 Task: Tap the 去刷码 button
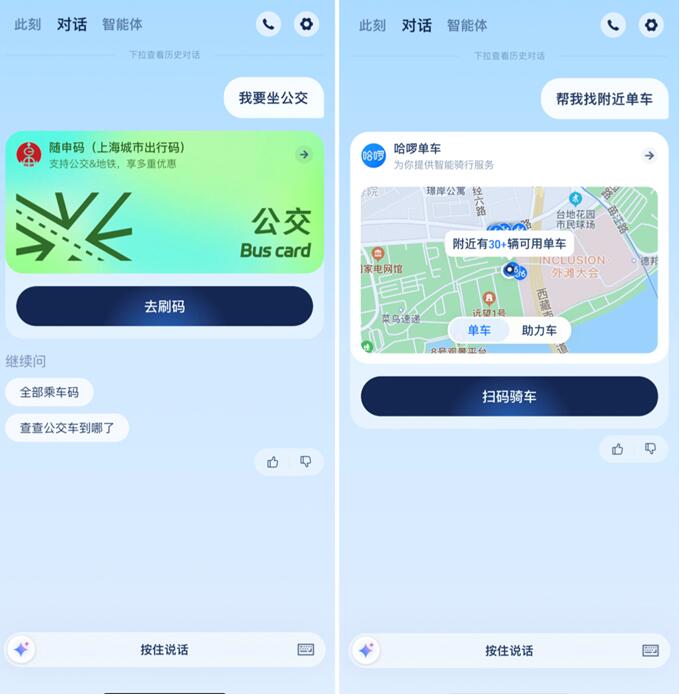tap(164, 306)
